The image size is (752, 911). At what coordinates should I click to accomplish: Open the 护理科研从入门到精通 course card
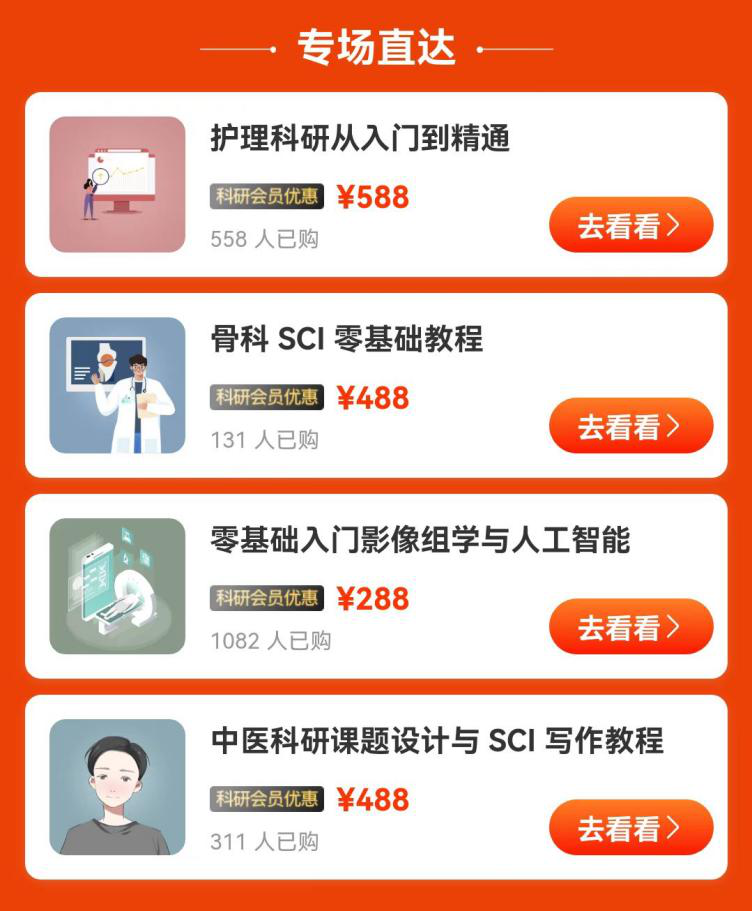pos(360,138)
